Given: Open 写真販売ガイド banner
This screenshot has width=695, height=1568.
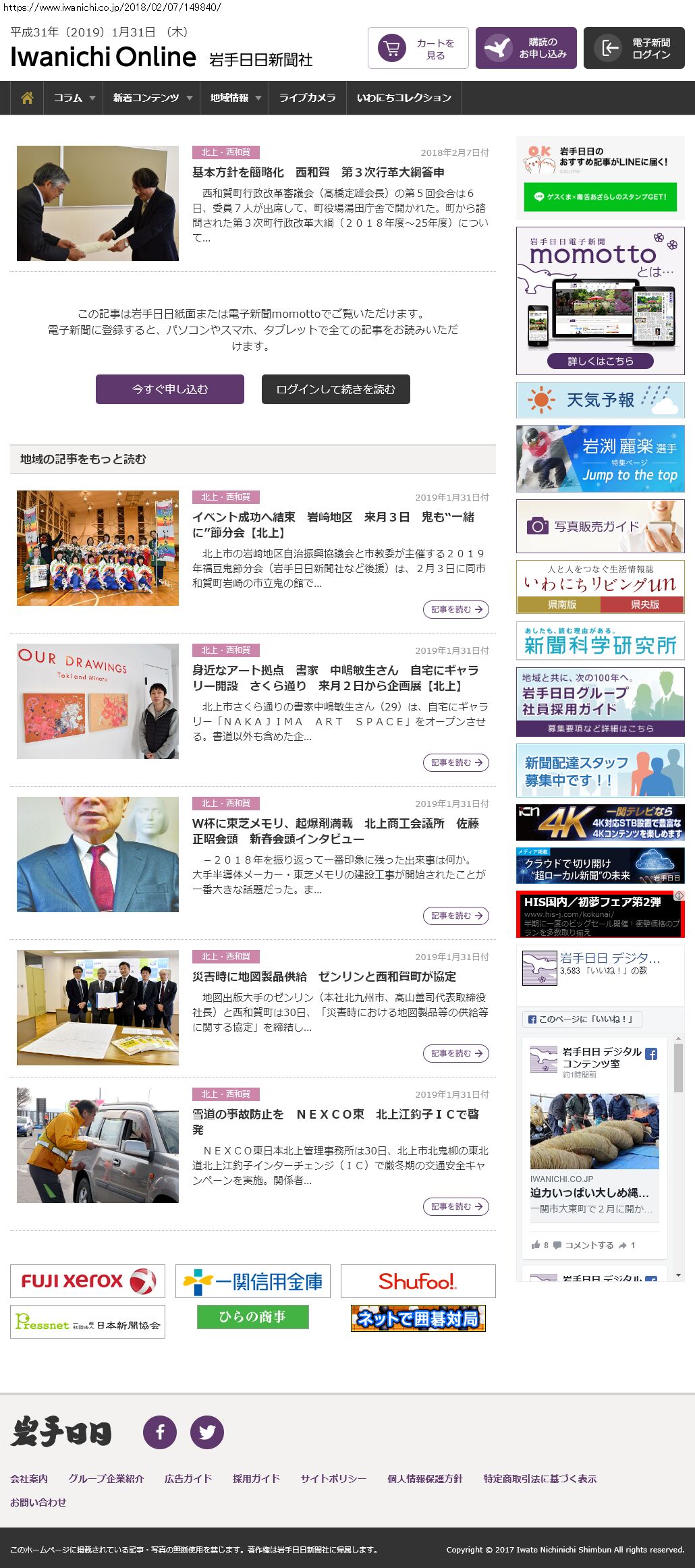Looking at the screenshot, I should pyautogui.click(x=601, y=526).
